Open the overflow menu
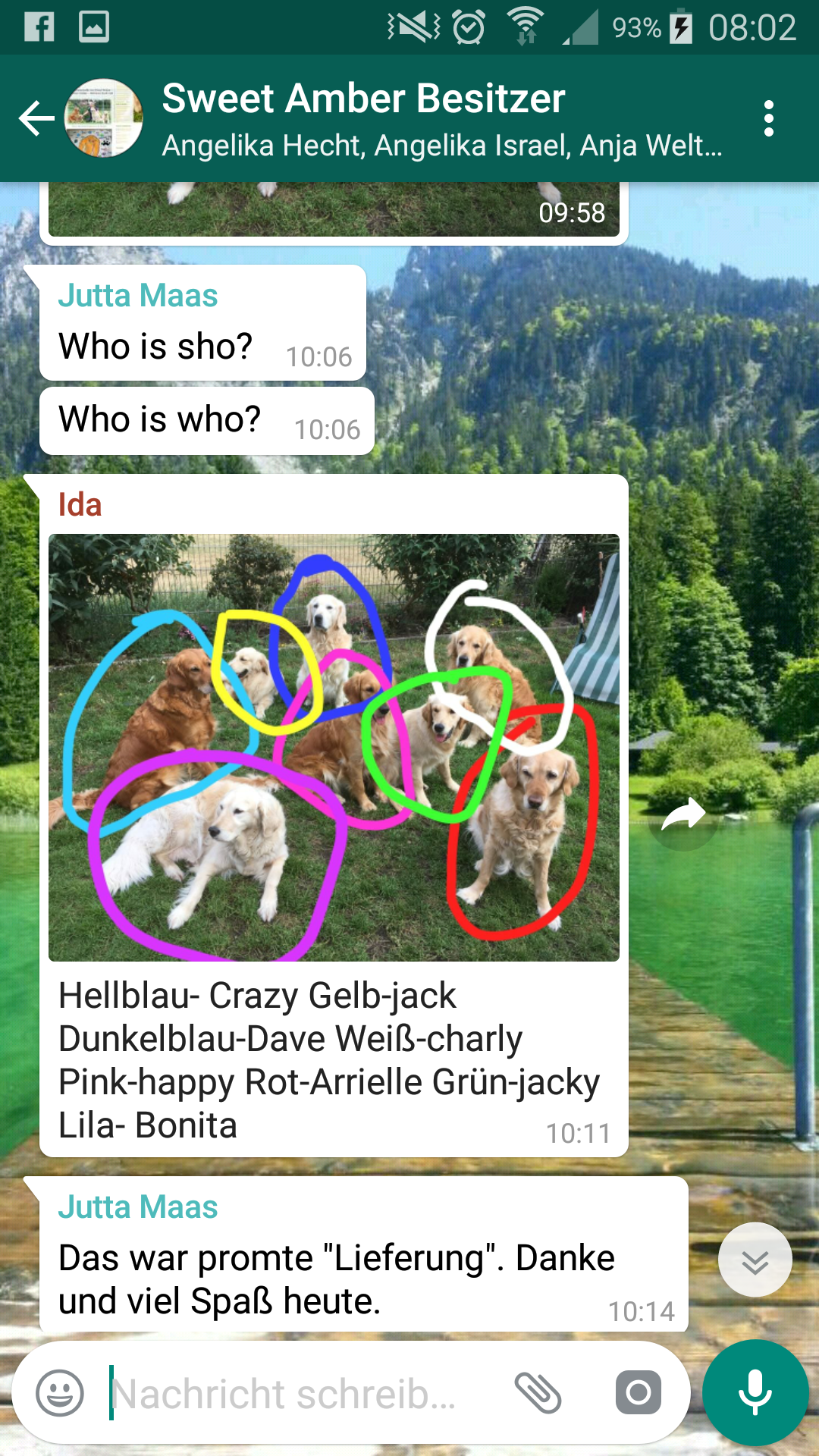 [769, 119]
